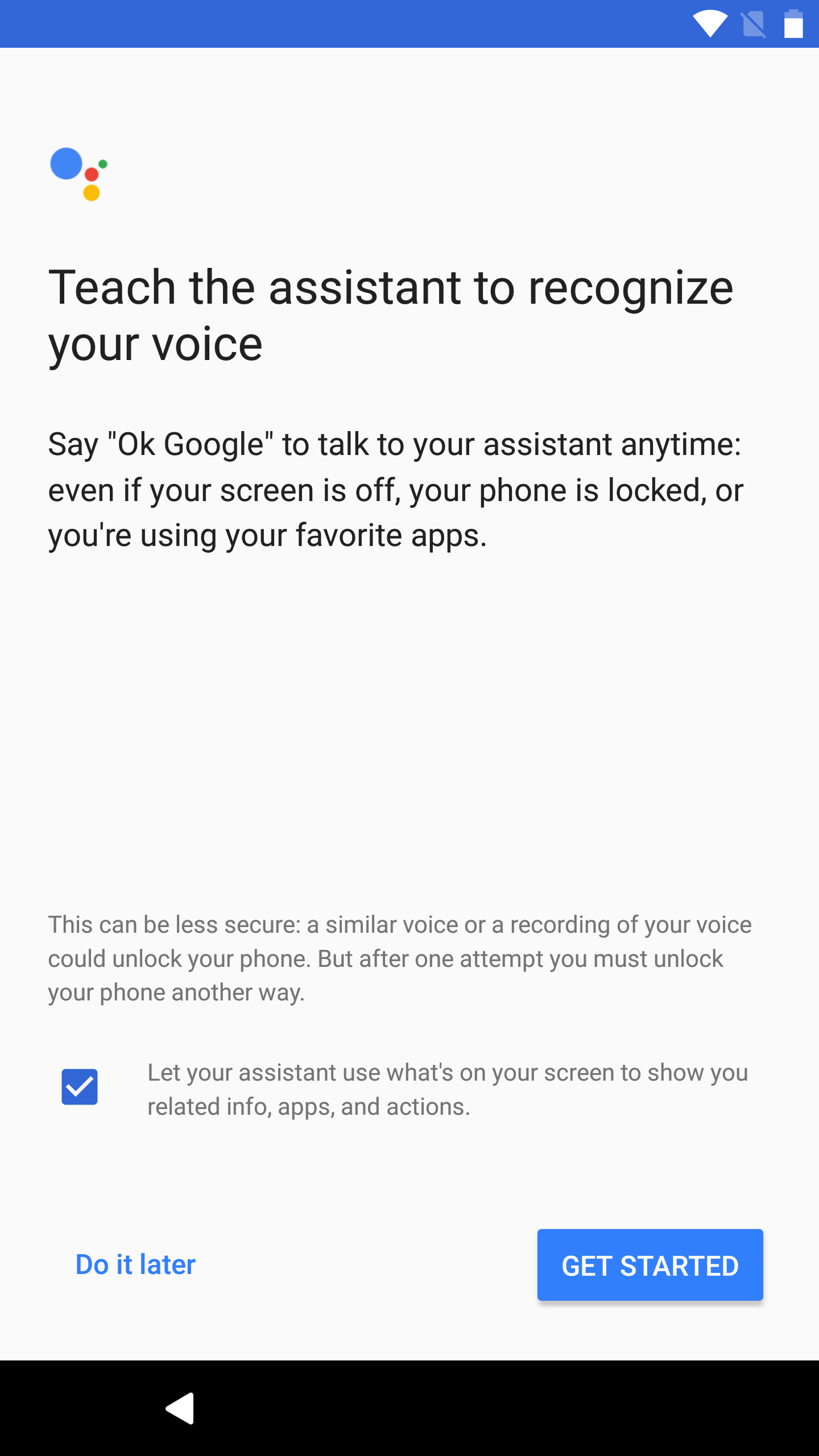
Task: Go back using the navigation bar arrow
Action: 180,1408
